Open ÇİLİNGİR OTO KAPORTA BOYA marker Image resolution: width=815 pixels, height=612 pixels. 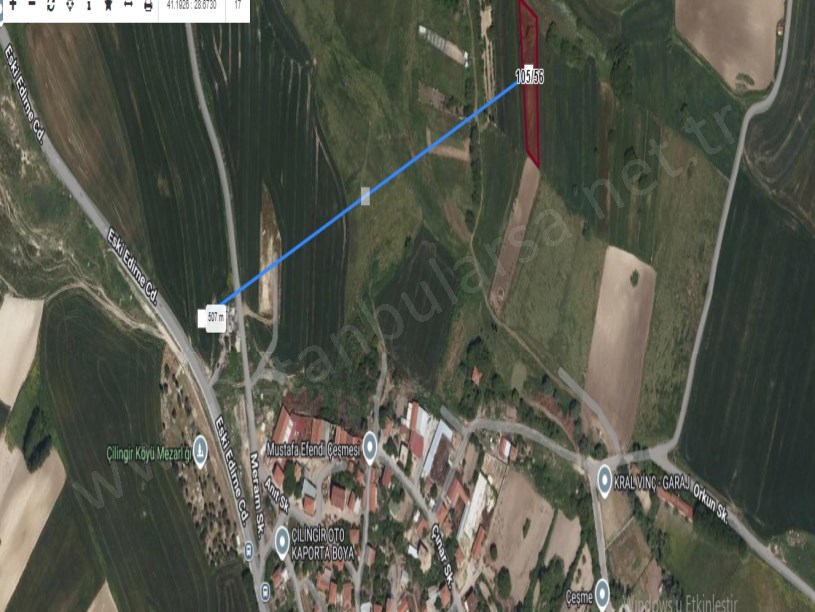(x=282, y=543)
